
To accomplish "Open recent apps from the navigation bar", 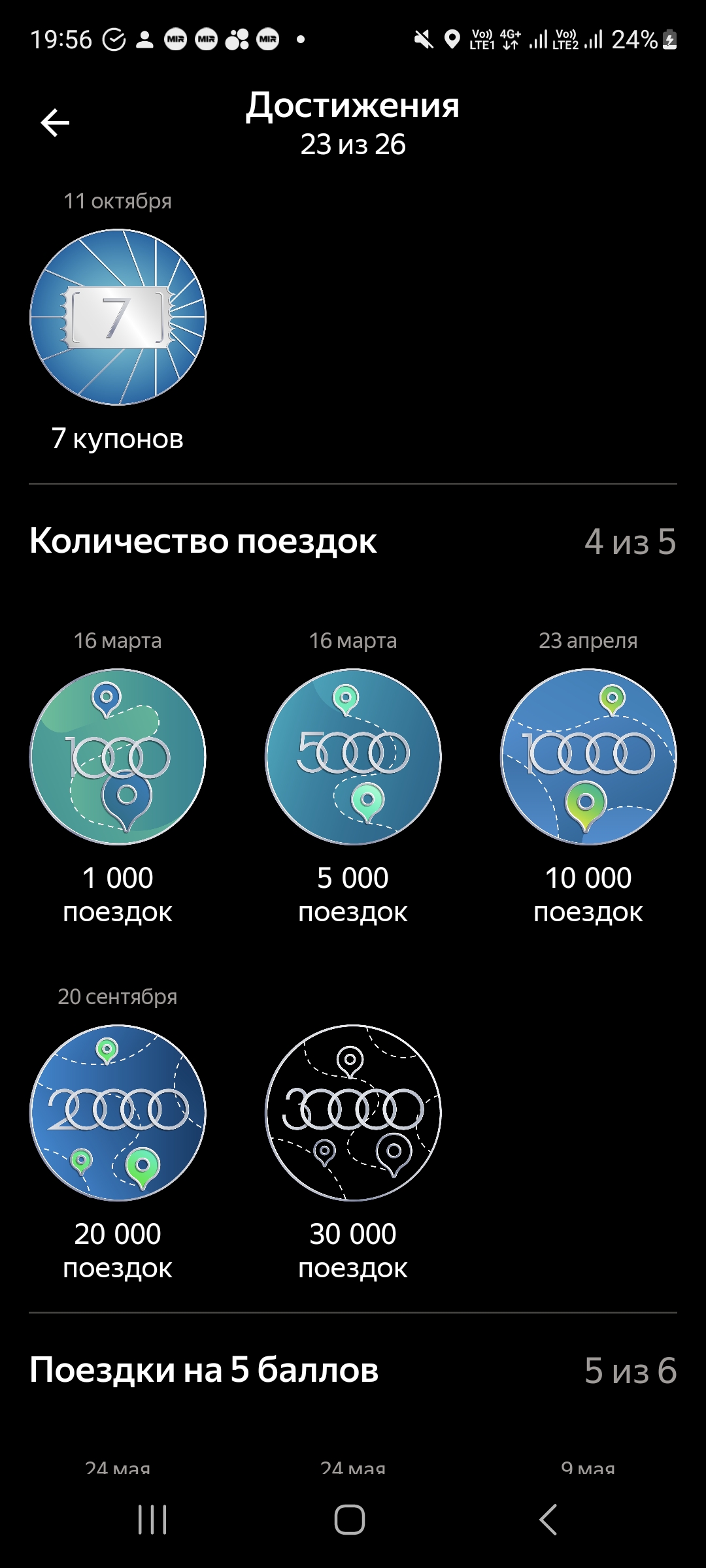I will [x=152, y=1520].
